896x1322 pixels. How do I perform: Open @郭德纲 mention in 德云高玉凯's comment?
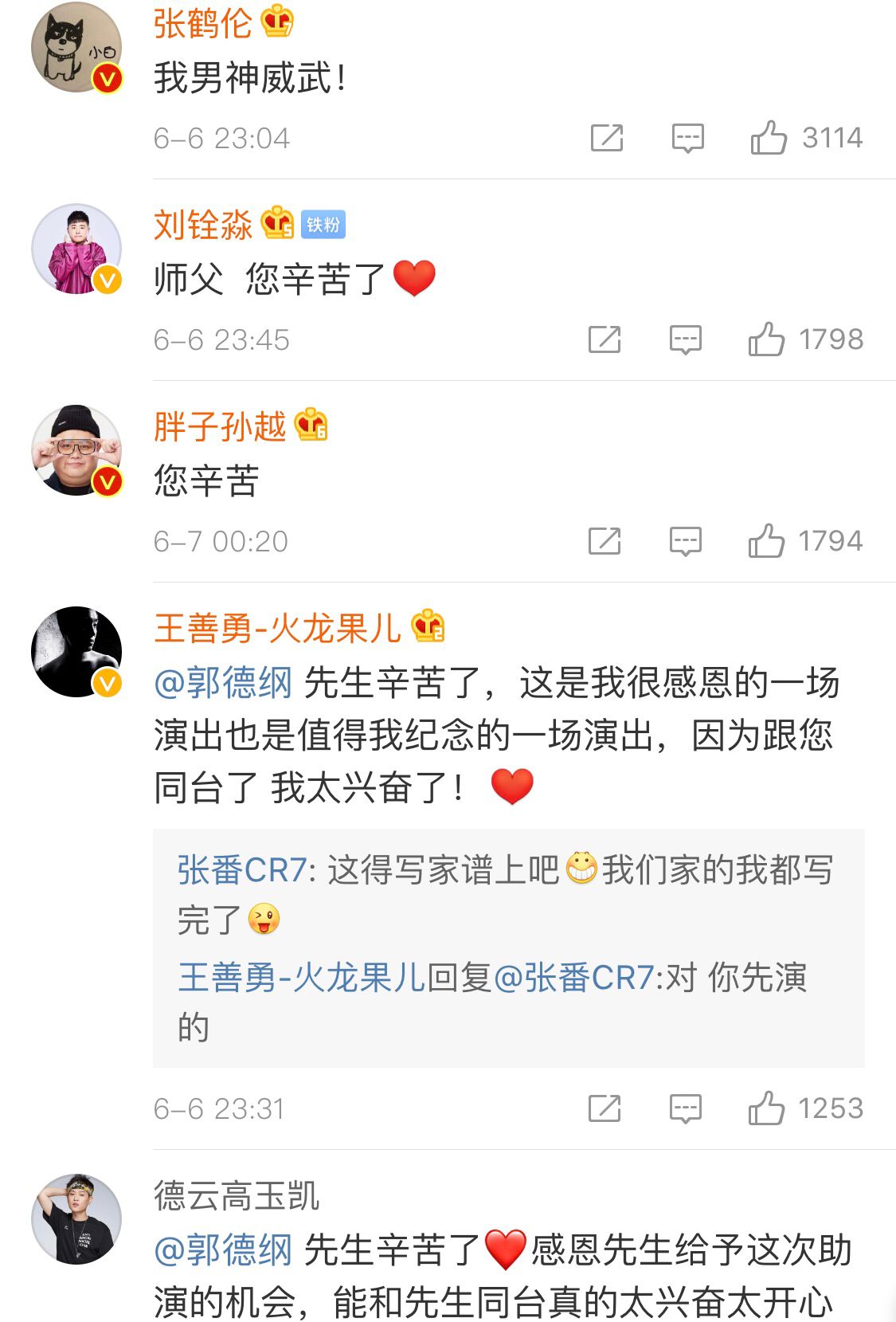[x=223, y=1250]
